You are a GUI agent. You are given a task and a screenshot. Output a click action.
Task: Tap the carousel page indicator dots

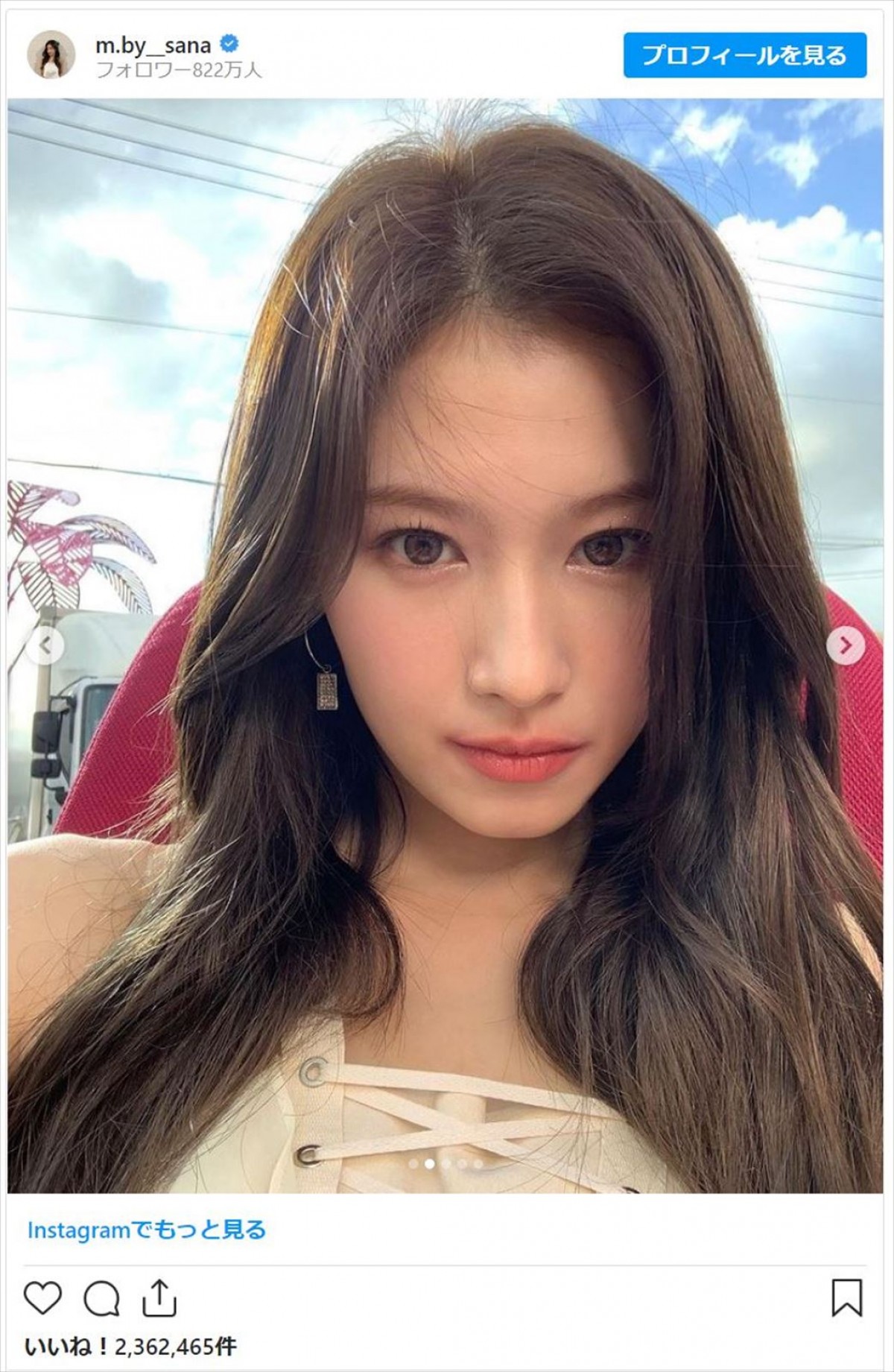click(446, 1163)
